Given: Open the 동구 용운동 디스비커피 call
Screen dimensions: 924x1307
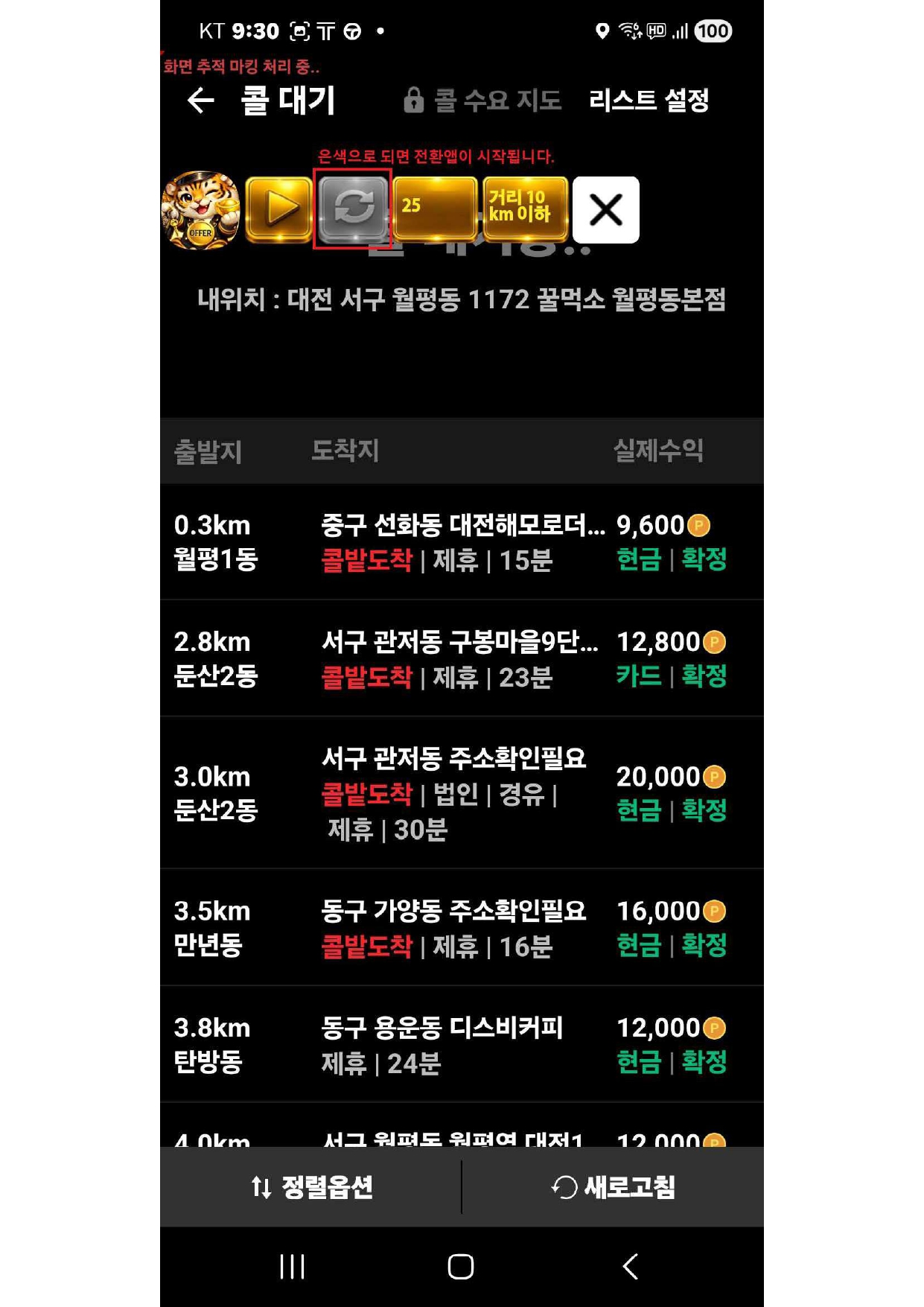Looking at the screenshot, I should tap(462, 1044).
